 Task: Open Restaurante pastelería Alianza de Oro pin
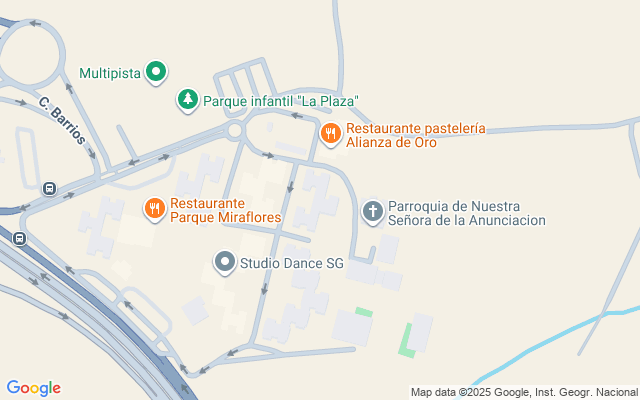[331, 132]
